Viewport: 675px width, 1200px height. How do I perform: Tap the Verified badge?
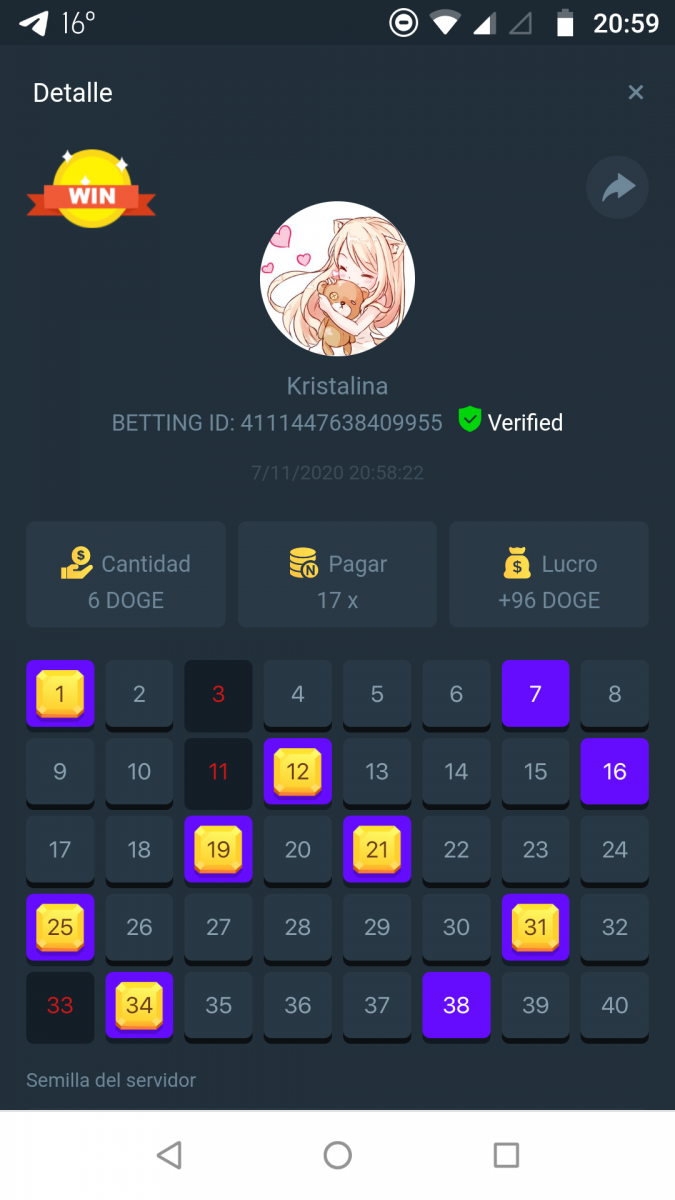click(x=510, y=422)
